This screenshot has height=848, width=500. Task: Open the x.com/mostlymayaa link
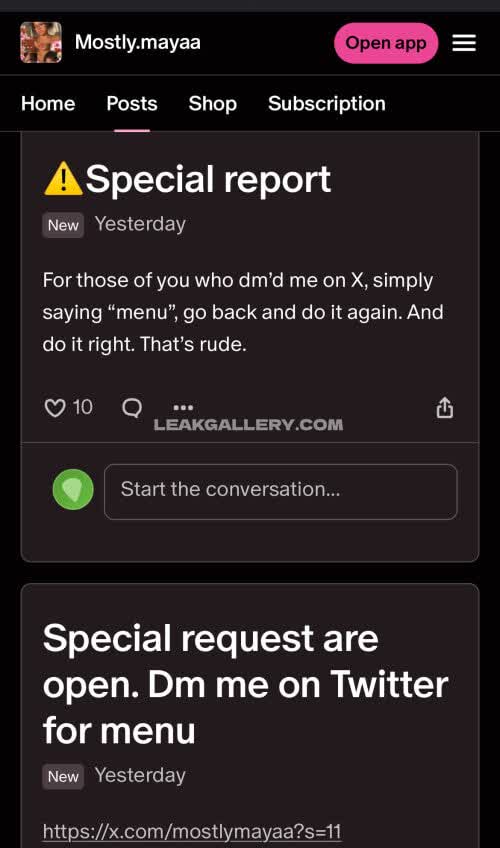[192, 831]
